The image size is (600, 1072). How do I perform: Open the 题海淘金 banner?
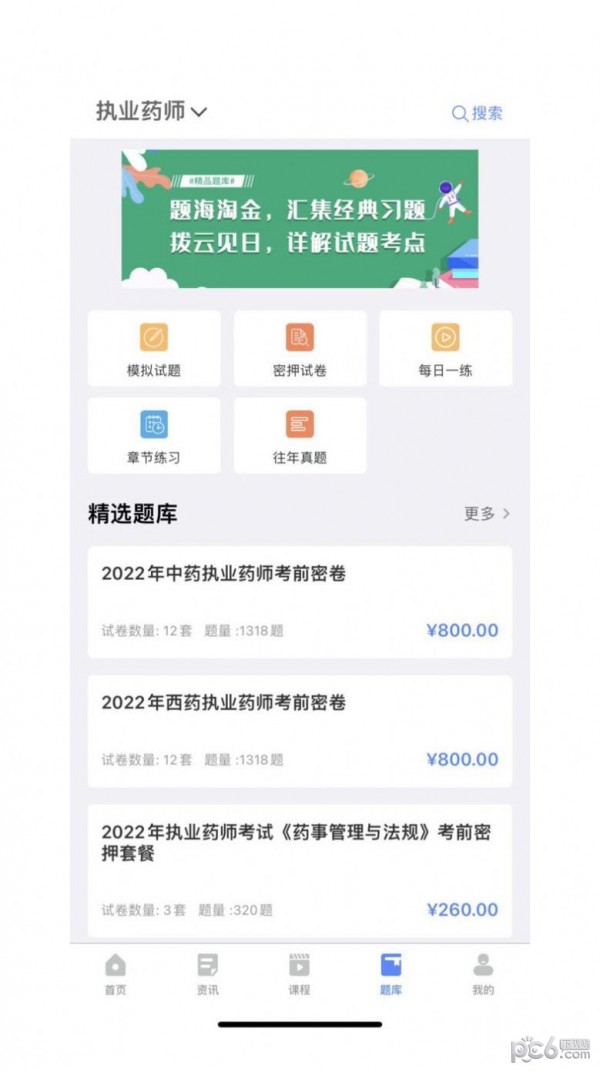[x=300, y=218]
